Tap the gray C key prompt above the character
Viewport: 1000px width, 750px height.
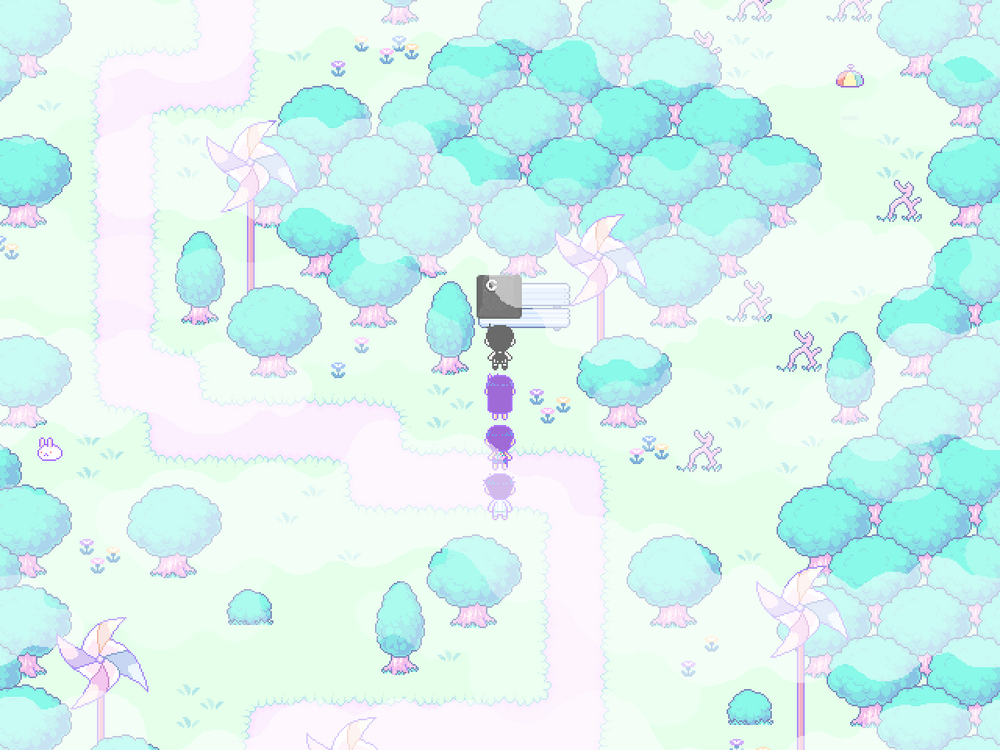point(499,297)
